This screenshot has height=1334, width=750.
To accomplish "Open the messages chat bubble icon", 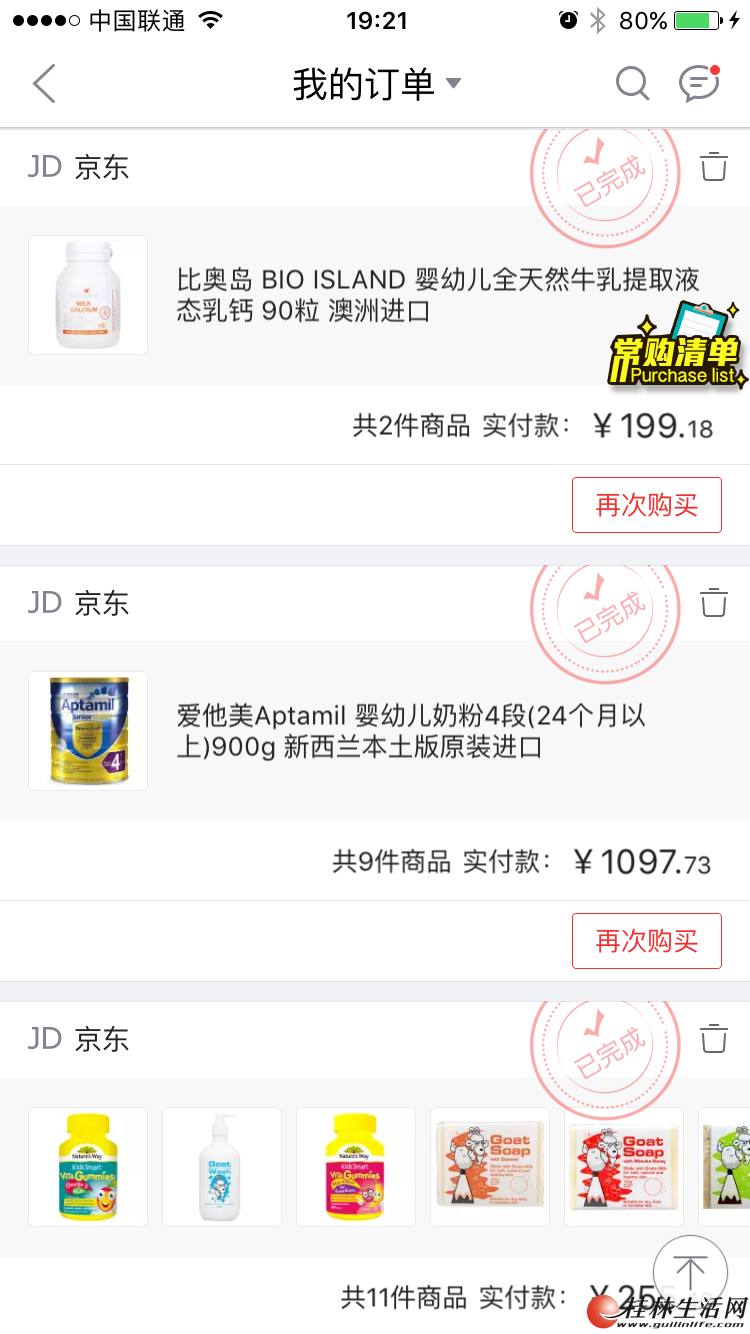I will pos(699,84).
